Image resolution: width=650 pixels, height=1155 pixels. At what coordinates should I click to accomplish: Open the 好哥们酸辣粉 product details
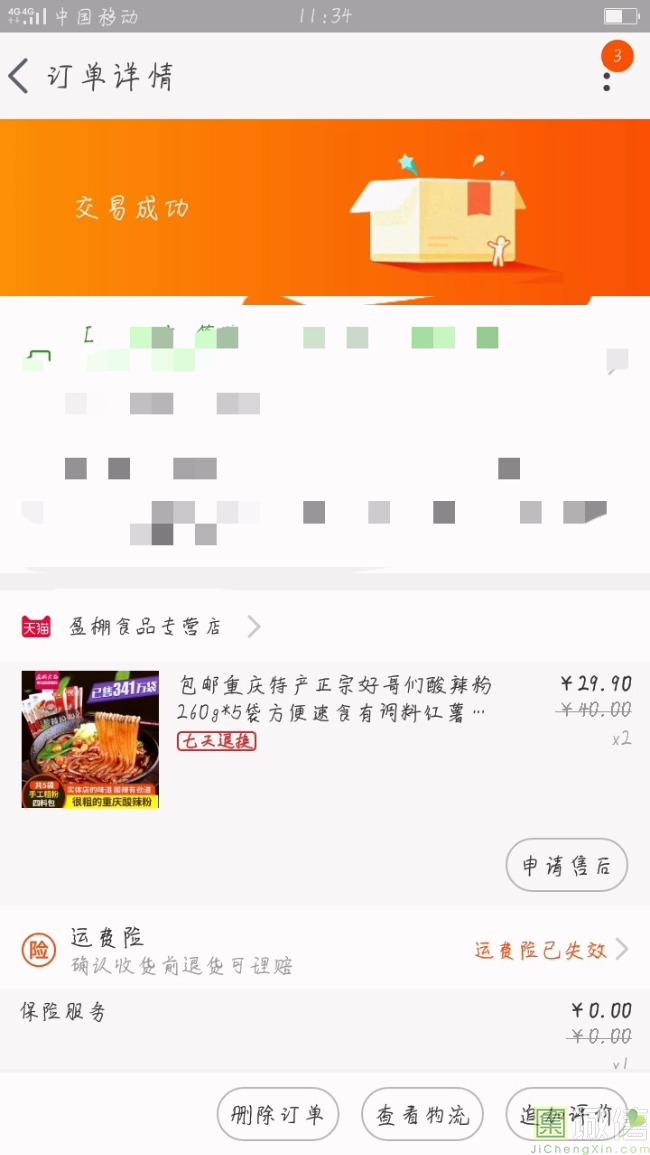click(334, 698)
